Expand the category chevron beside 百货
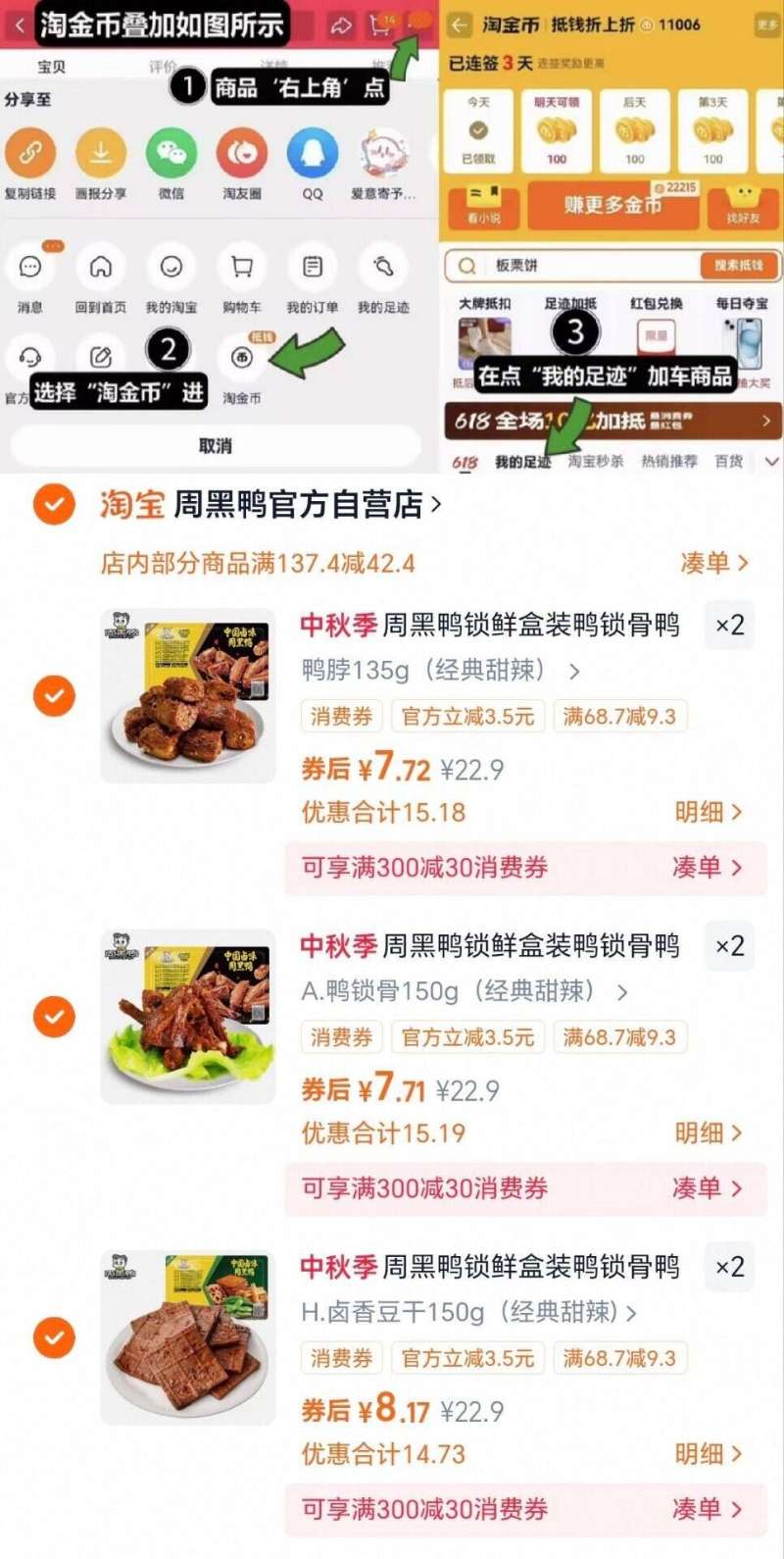 click(x=771, y=460)
